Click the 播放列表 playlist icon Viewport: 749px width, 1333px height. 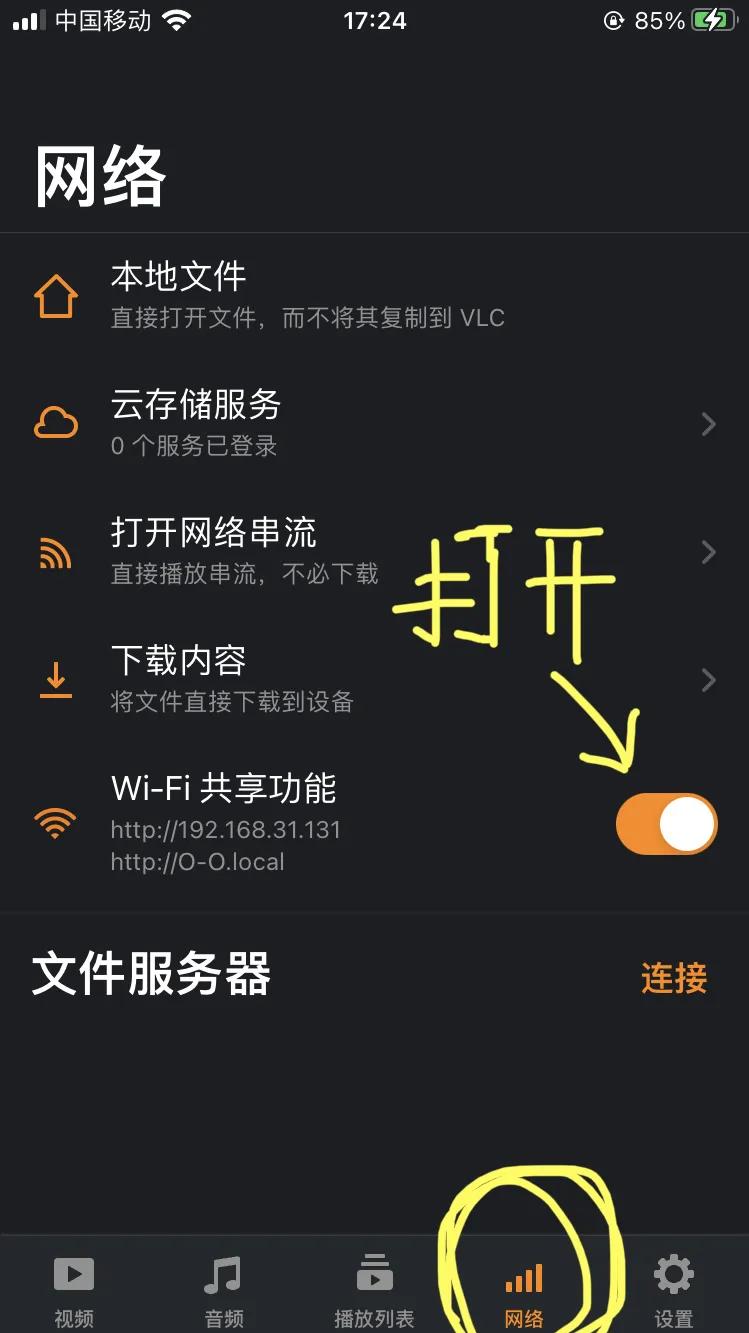point(374,1274)
